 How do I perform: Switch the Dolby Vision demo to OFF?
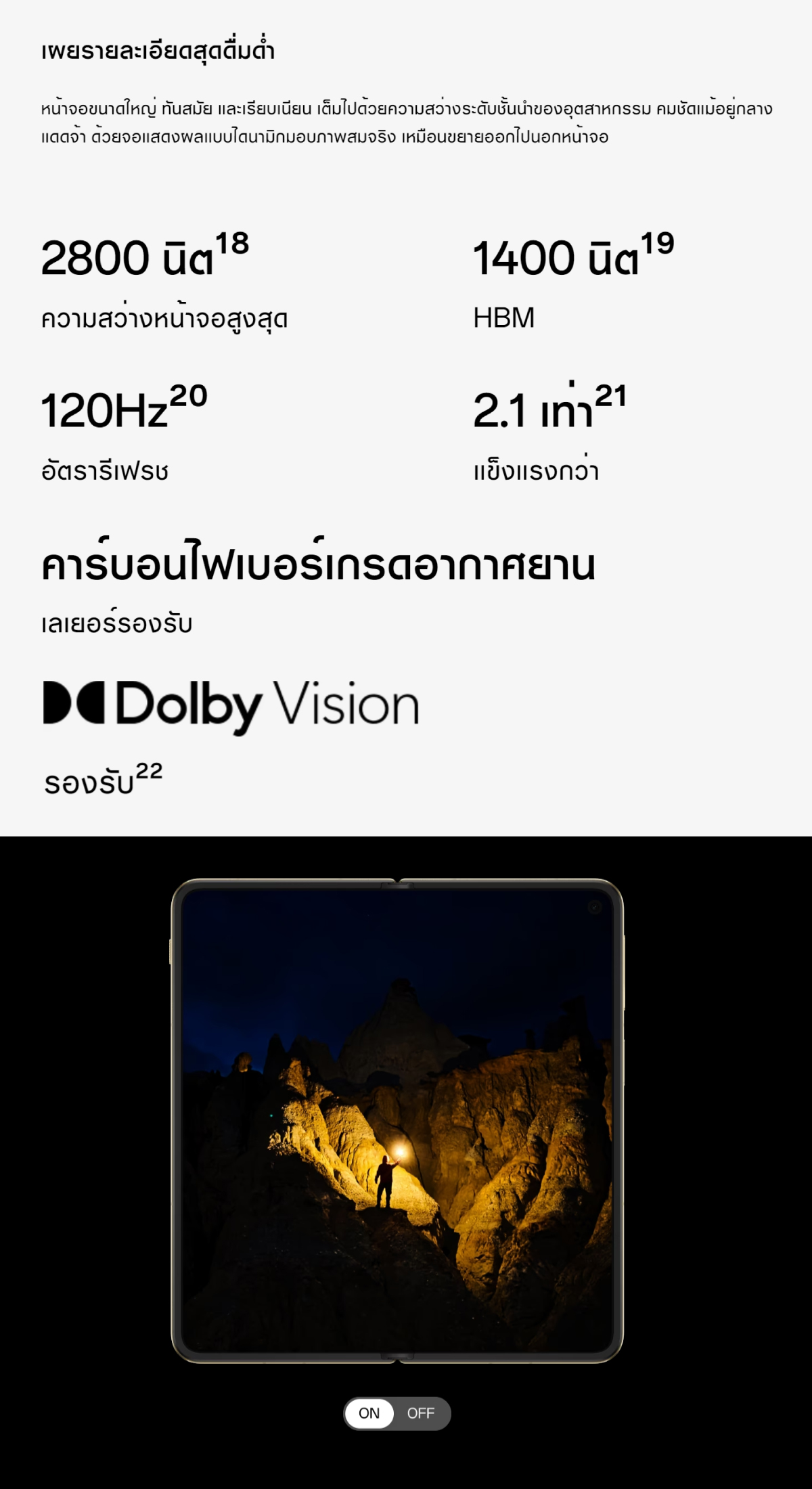[421, 1413]
